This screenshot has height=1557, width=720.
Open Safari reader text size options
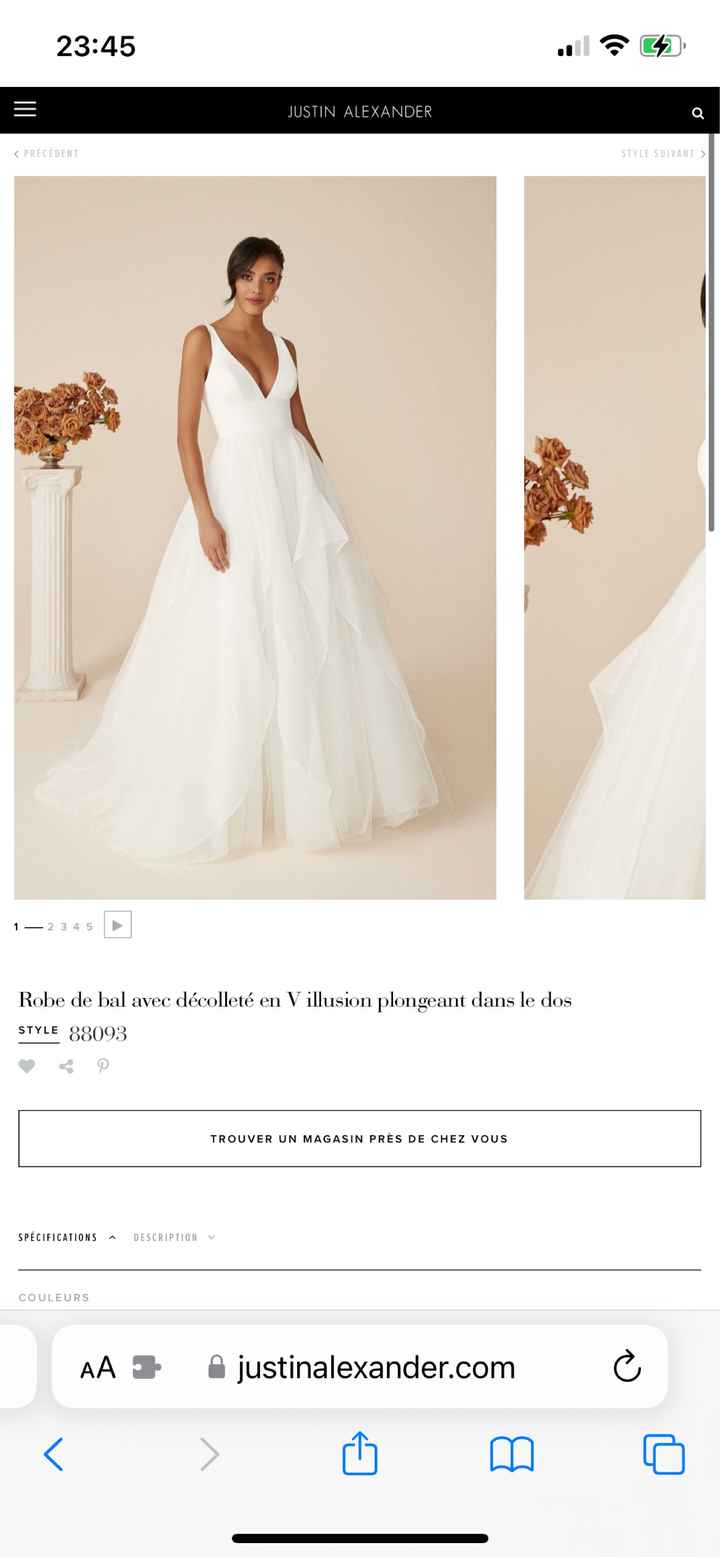click(x=98, y=1367)
